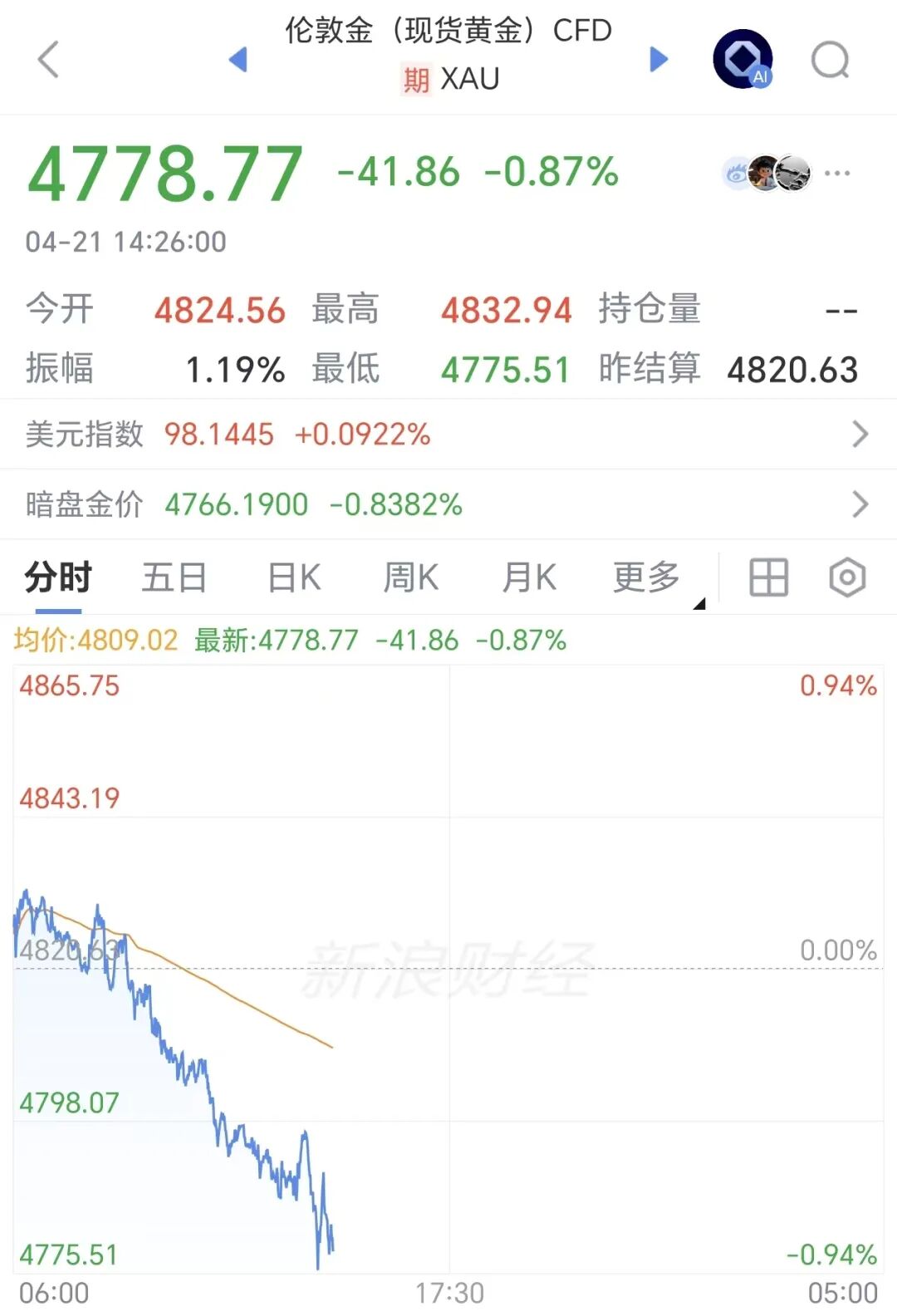Open the grid layout icon
The width and height of the screenshot is (897, 1316).
pyautogui.click(x=768, y=577)
